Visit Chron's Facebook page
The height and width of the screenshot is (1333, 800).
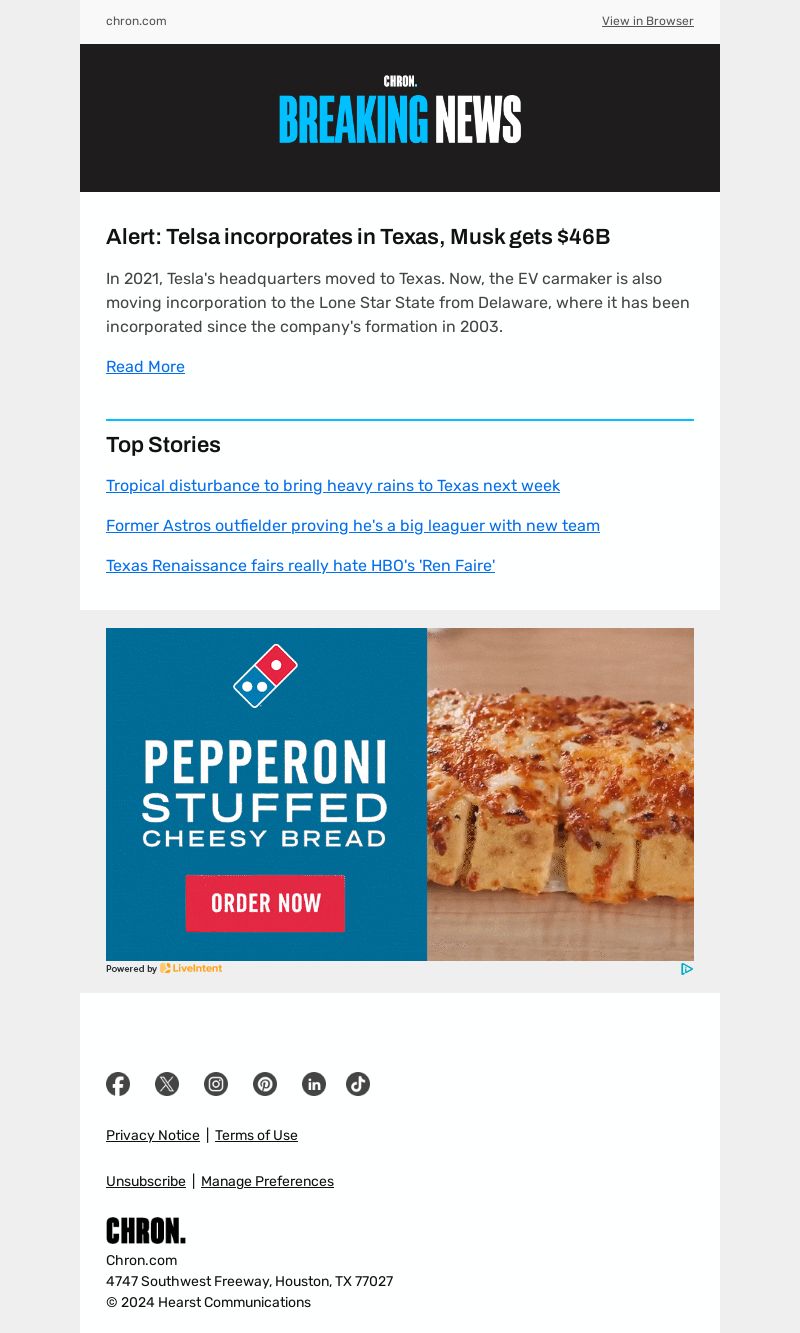tap(118, 1084)
